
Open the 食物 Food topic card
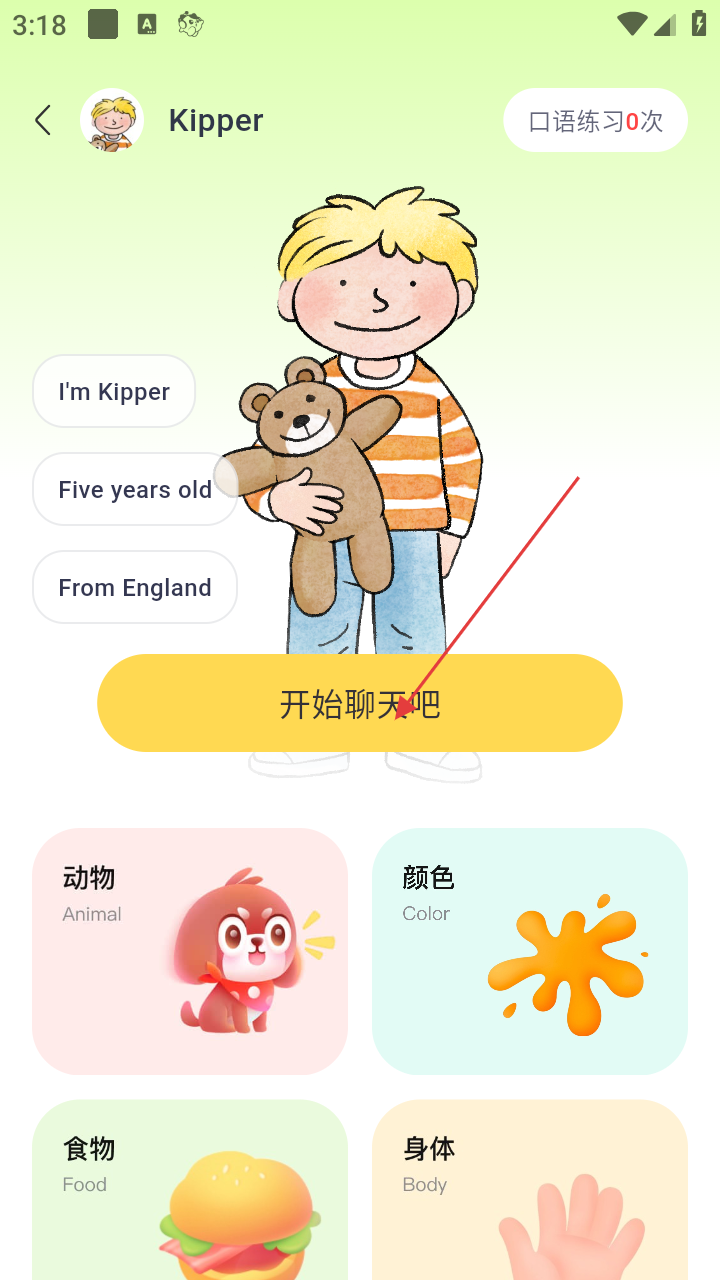[190, 1190]
